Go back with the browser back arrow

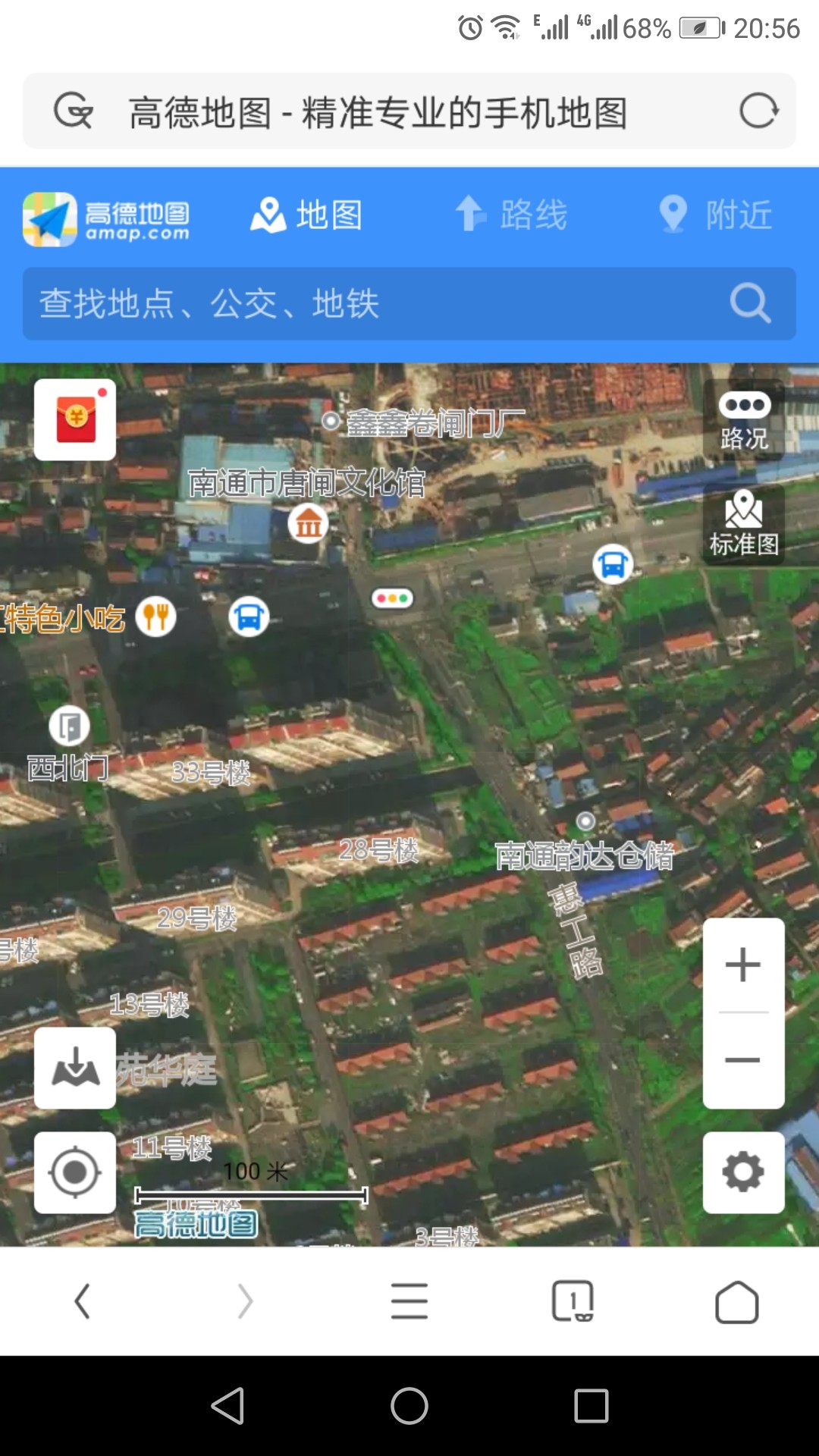click(x=82, y=1301)
